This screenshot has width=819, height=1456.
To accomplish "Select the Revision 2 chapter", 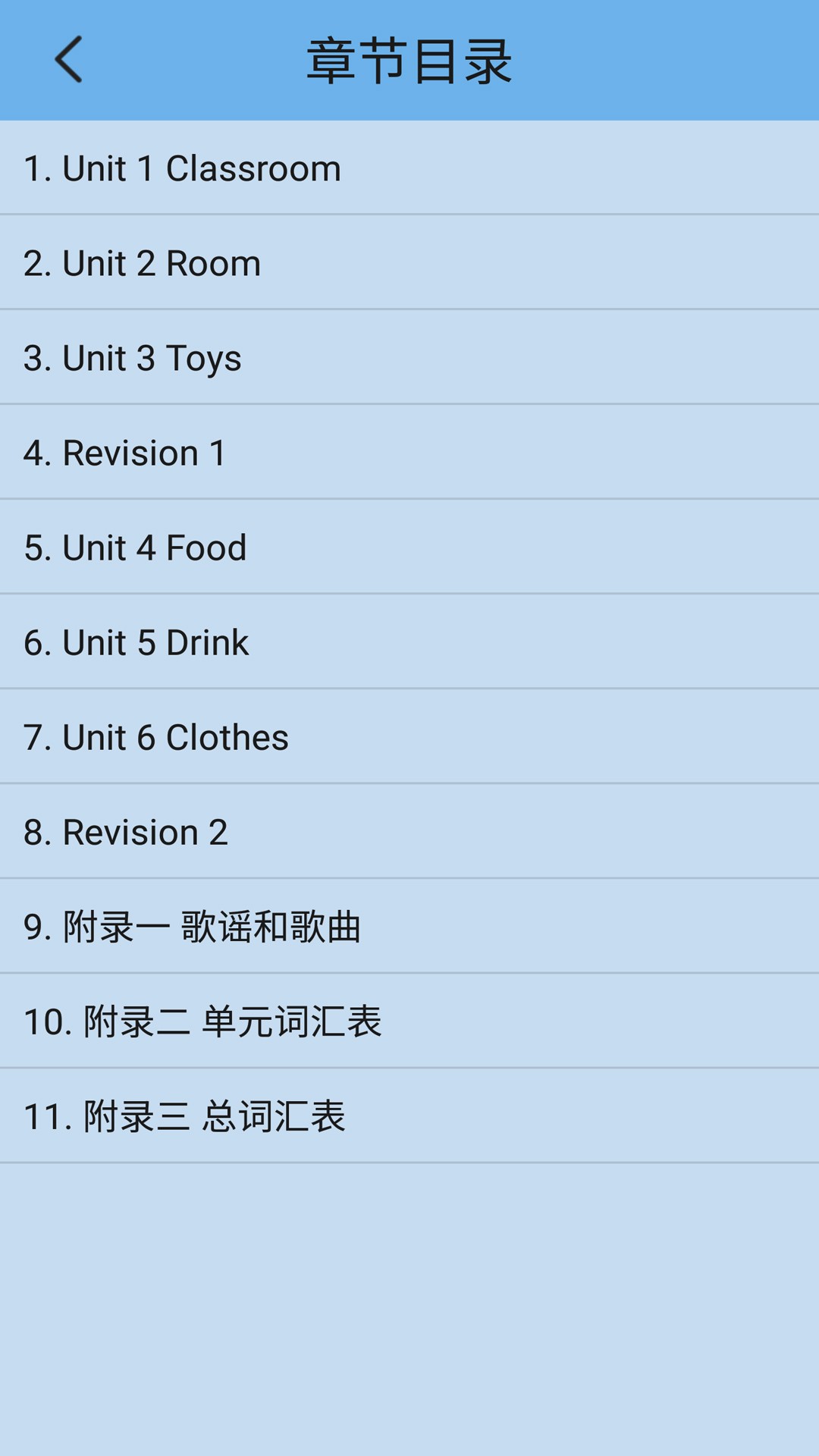I will (126, 832).
